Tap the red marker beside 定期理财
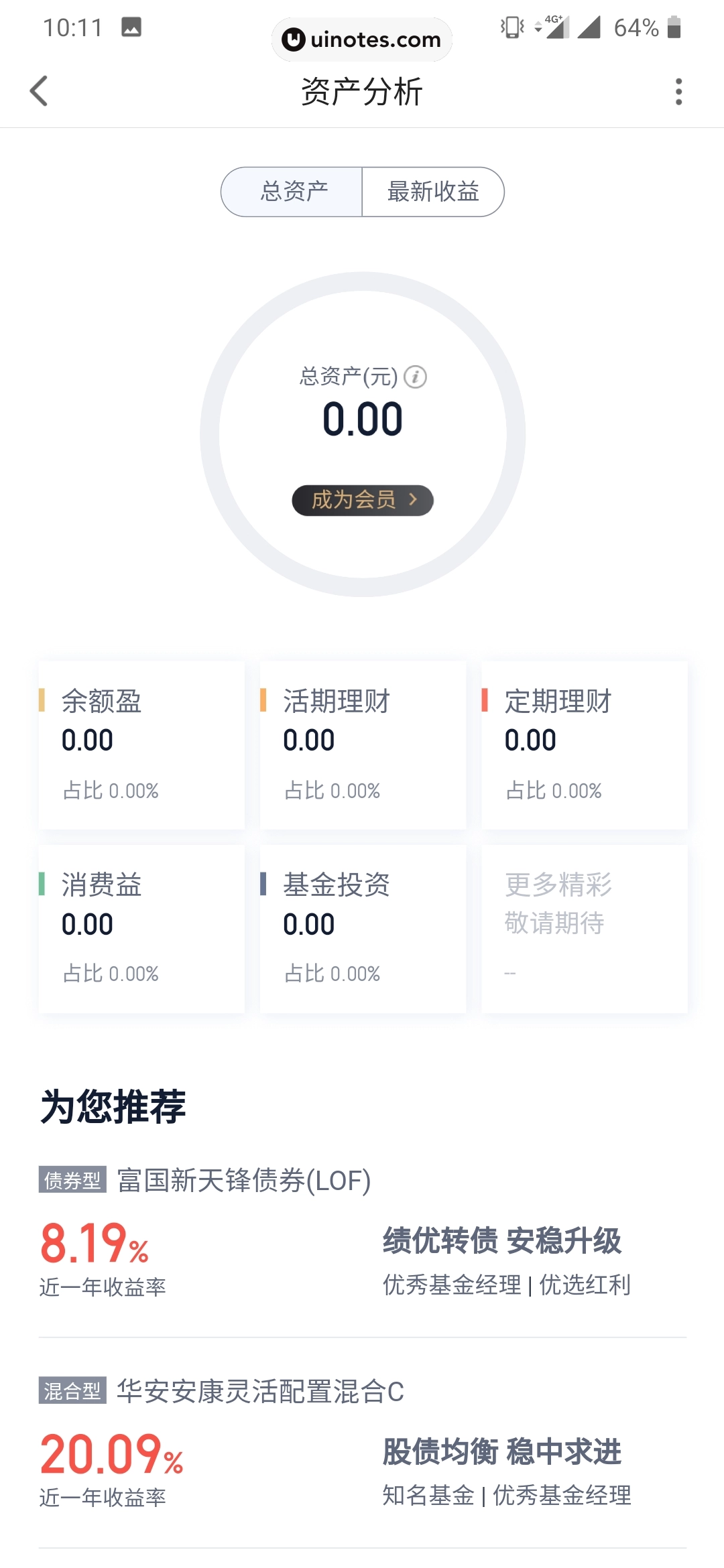Screen dimensions: 724x1568 click(486, 702)
